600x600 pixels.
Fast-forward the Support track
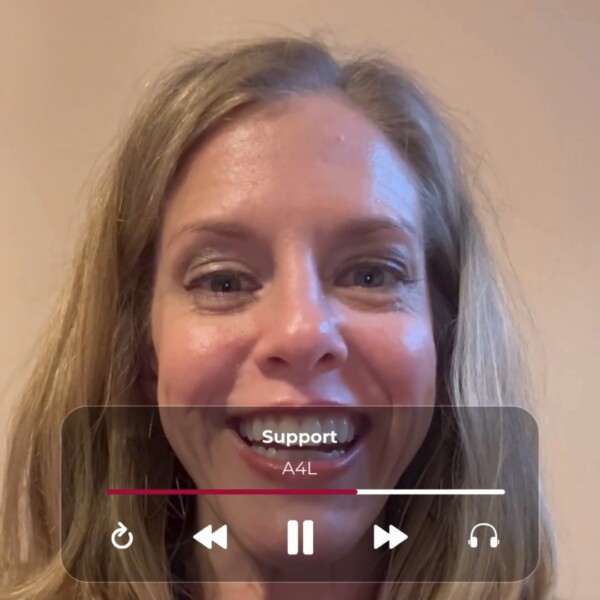tap(390, 537)
